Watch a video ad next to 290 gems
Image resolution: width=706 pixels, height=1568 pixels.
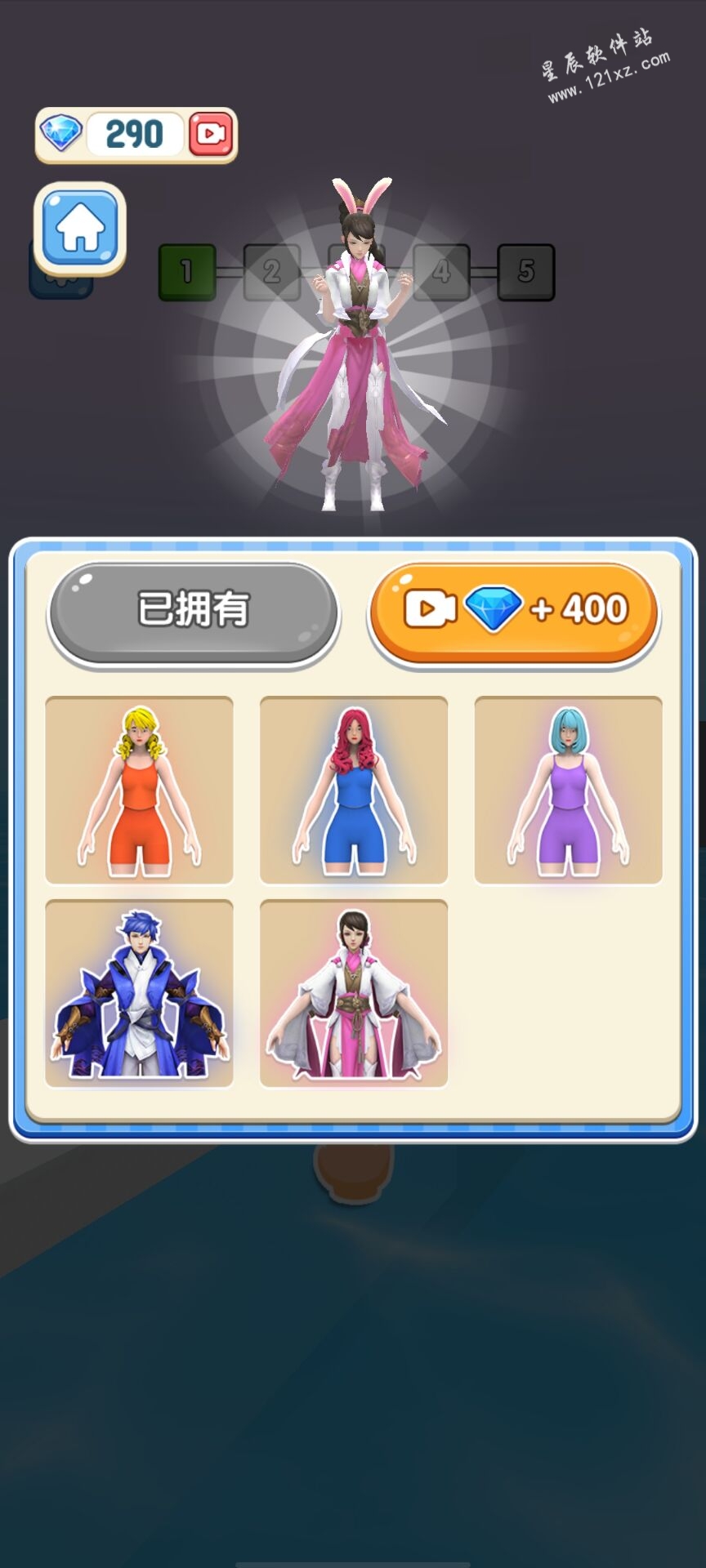tap(212, 134)
